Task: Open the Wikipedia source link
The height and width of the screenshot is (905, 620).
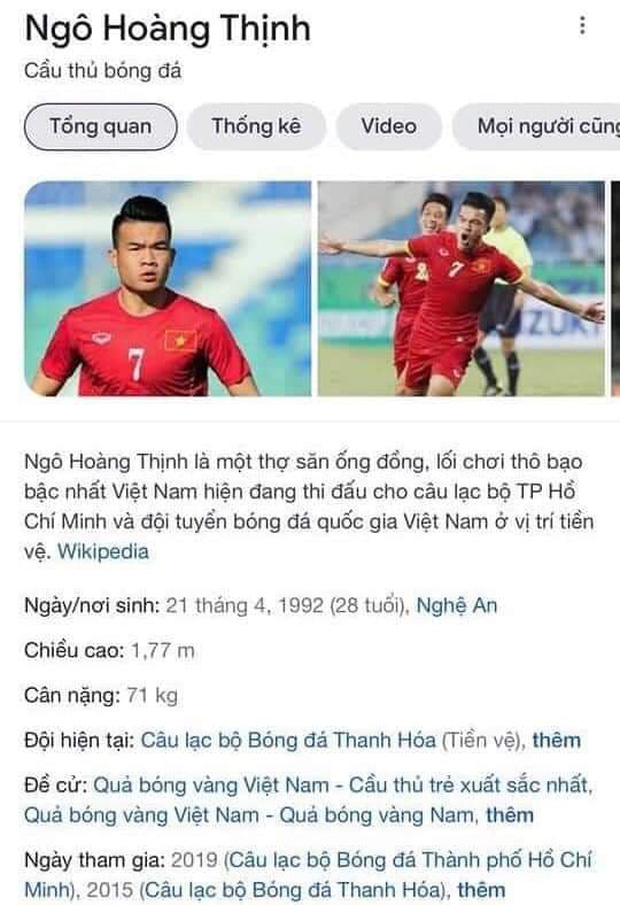Action: coord(103,551)
